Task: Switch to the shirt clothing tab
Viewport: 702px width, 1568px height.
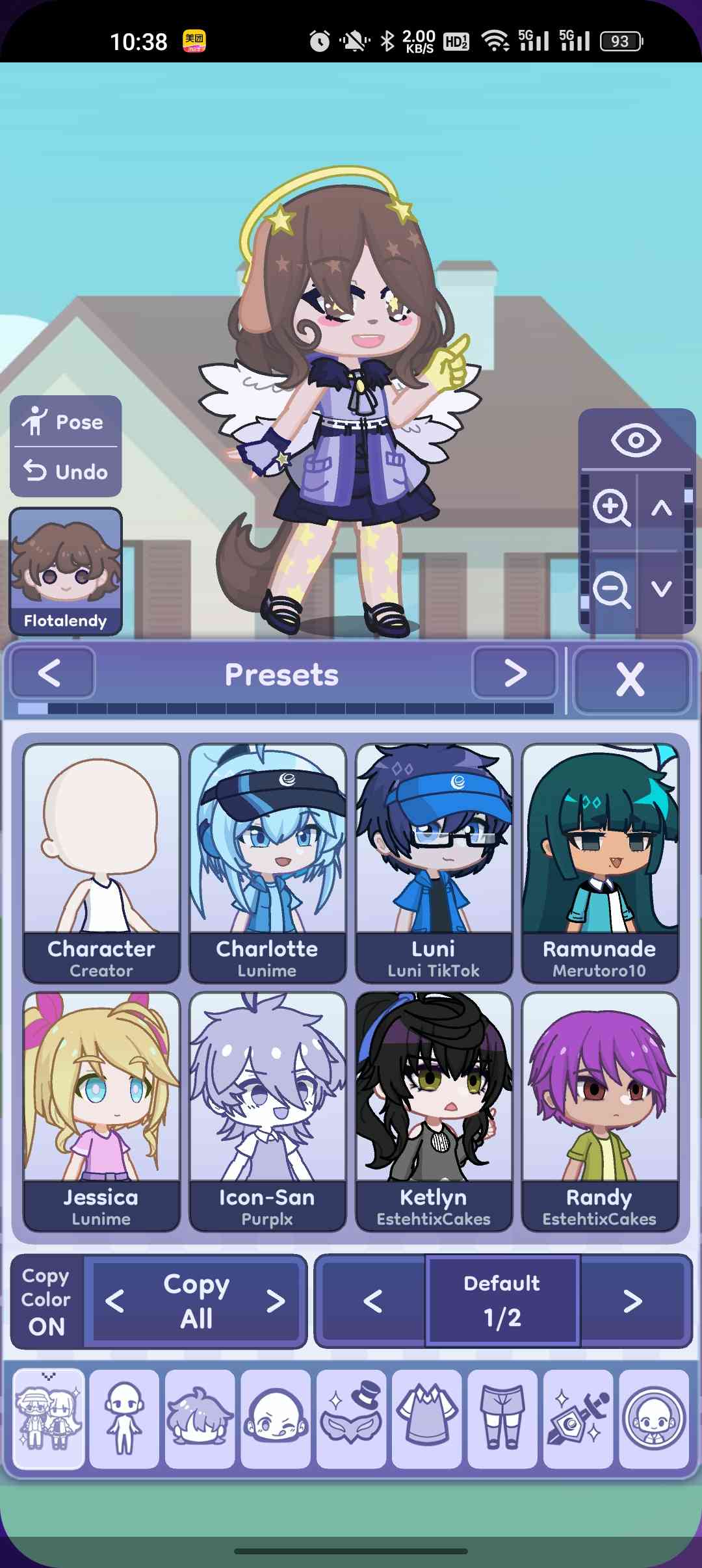Action: pos(427,1418)
